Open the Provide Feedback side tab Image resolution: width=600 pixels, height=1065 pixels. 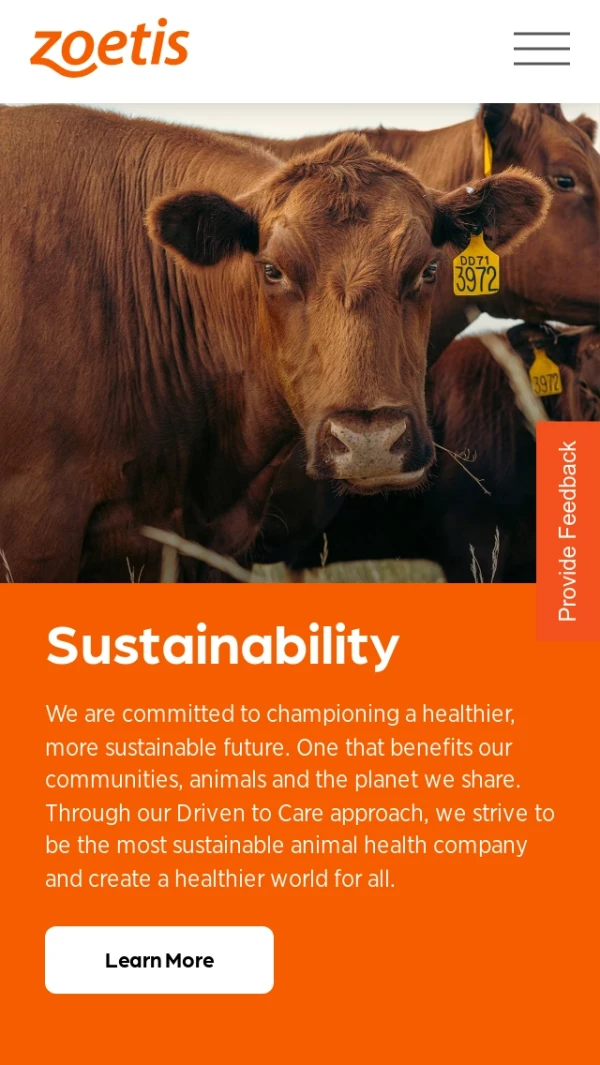567,531
